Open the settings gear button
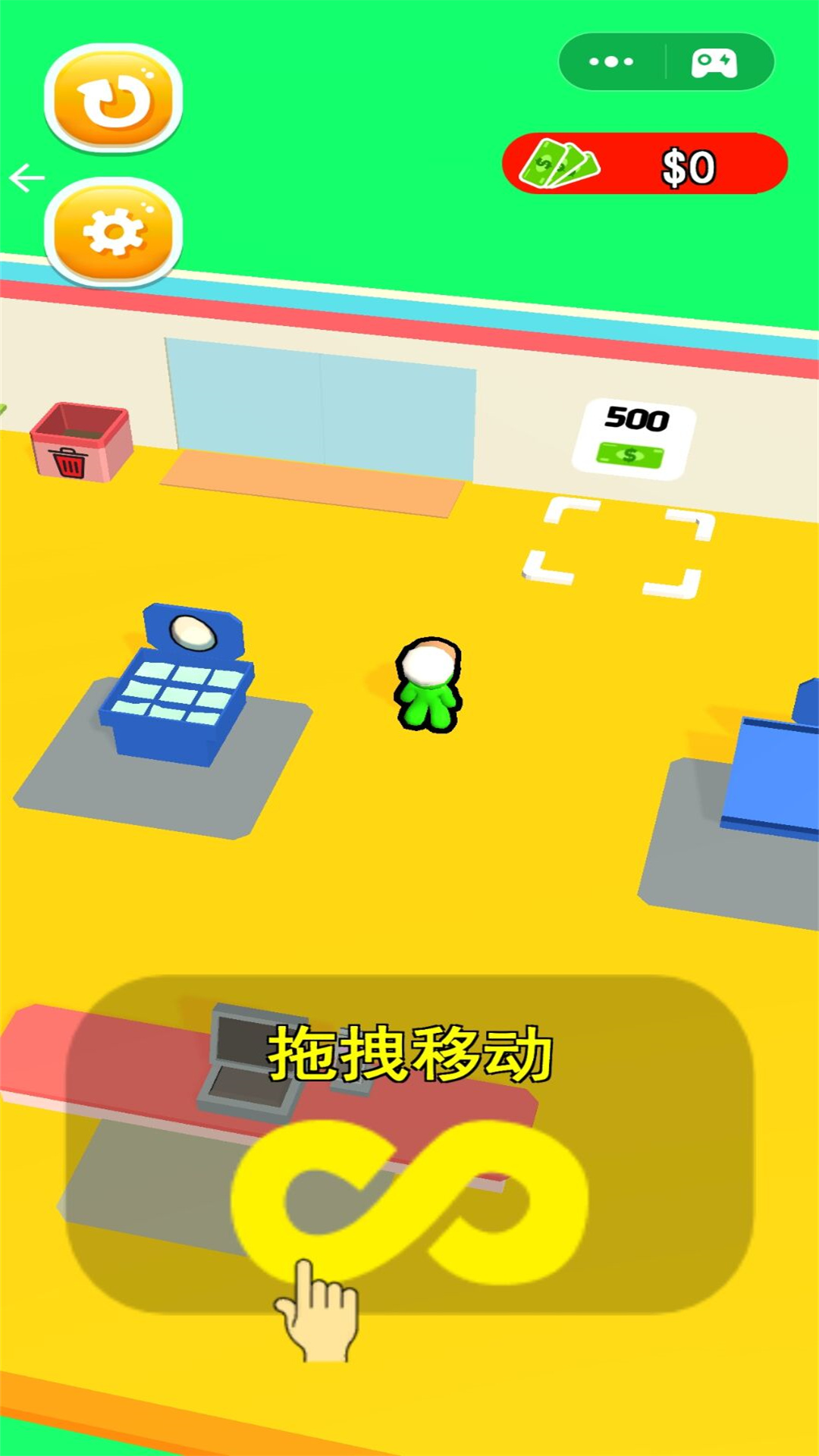The height and width of the screenshot is (1456, 819). tap(113, 231)
